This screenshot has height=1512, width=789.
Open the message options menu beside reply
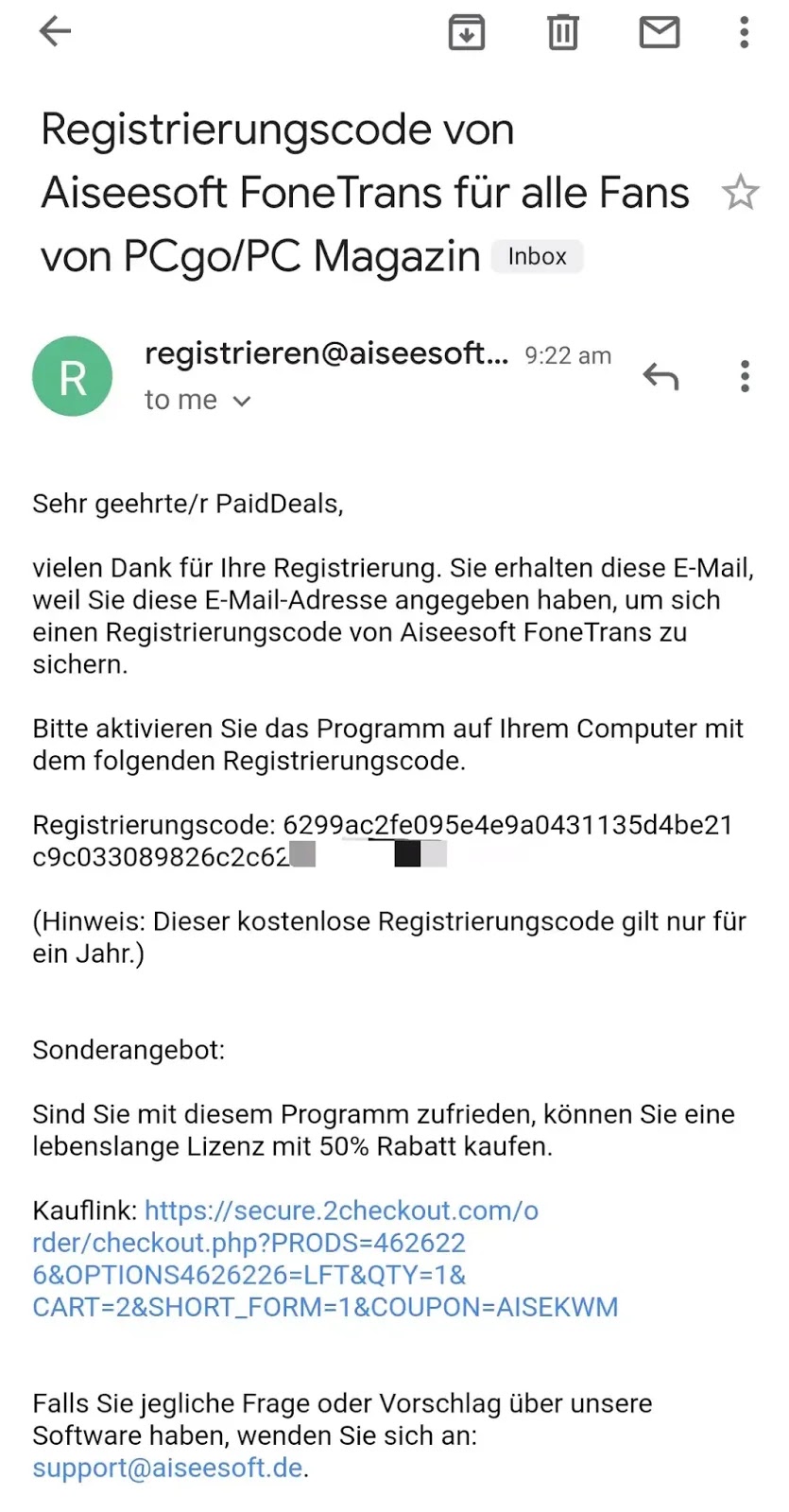click(x=746, y=376)
